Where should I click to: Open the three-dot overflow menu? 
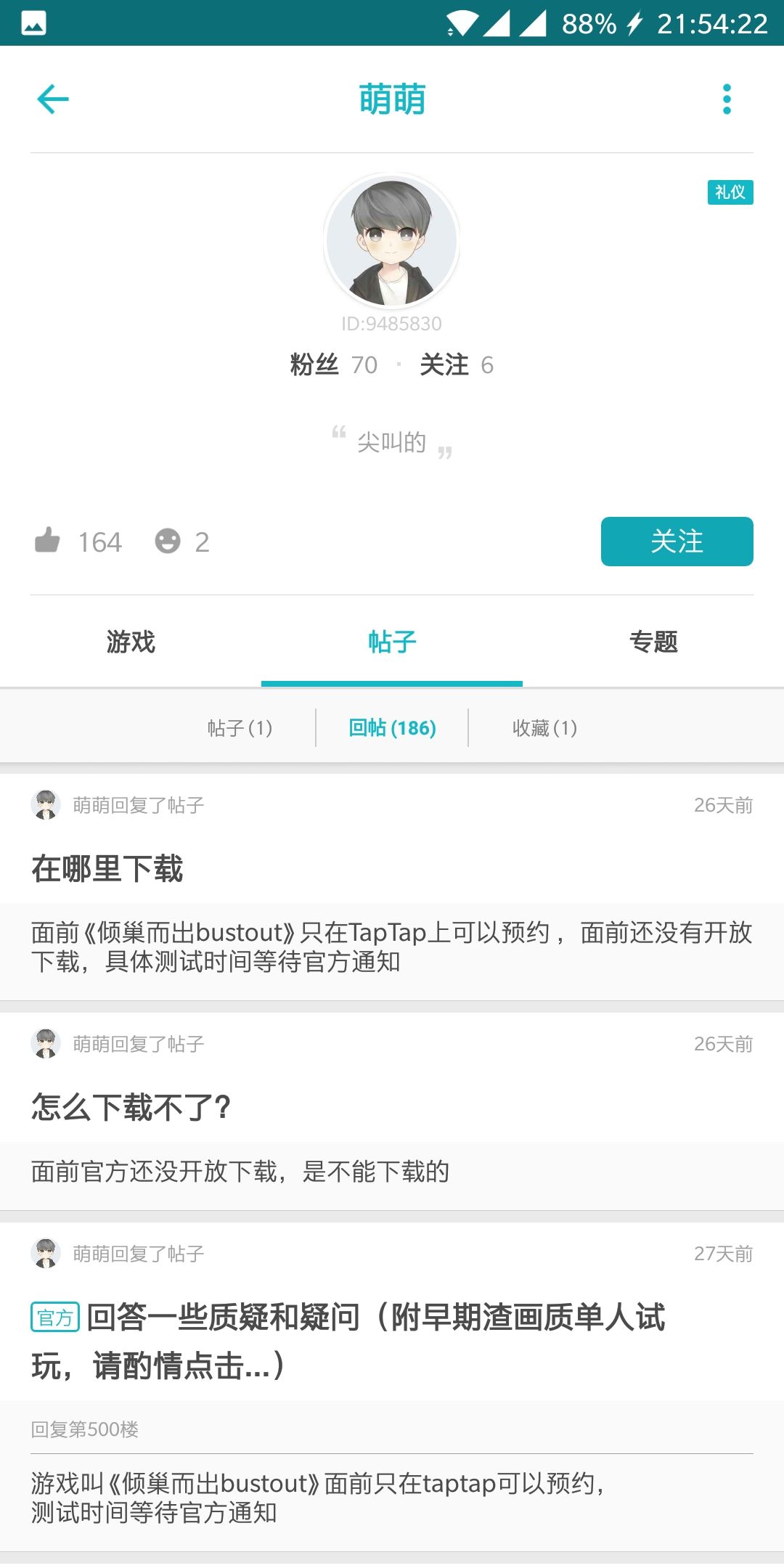point(727,99)
